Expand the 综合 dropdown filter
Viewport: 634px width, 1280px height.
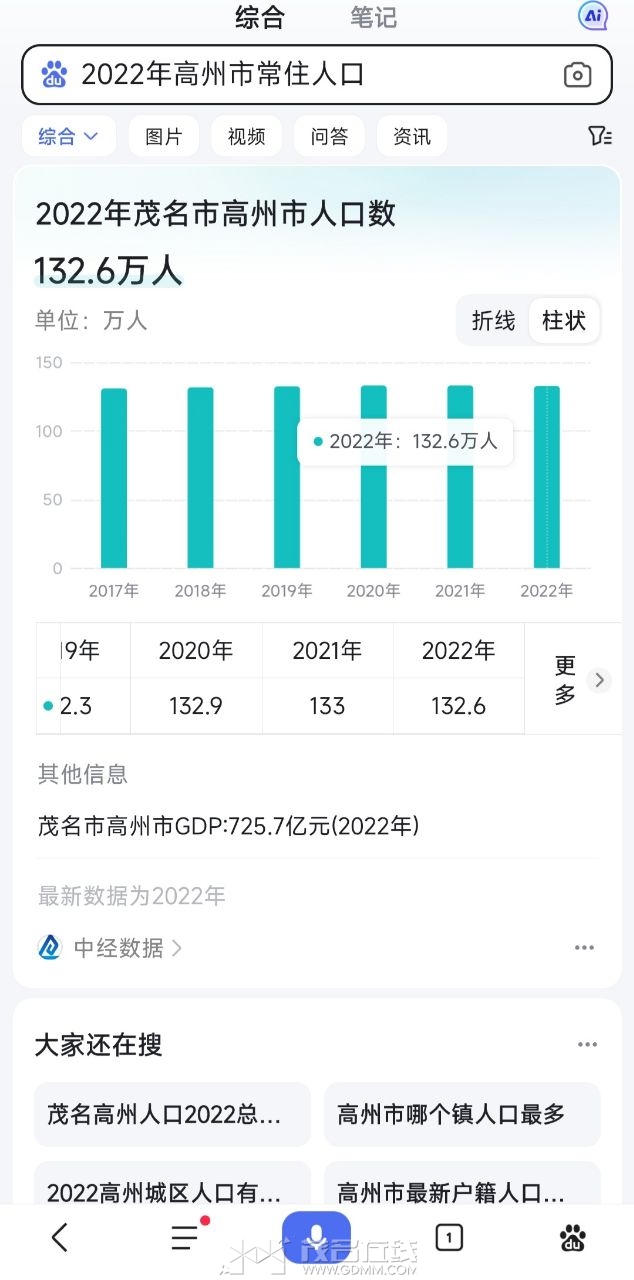click(68, 137)
